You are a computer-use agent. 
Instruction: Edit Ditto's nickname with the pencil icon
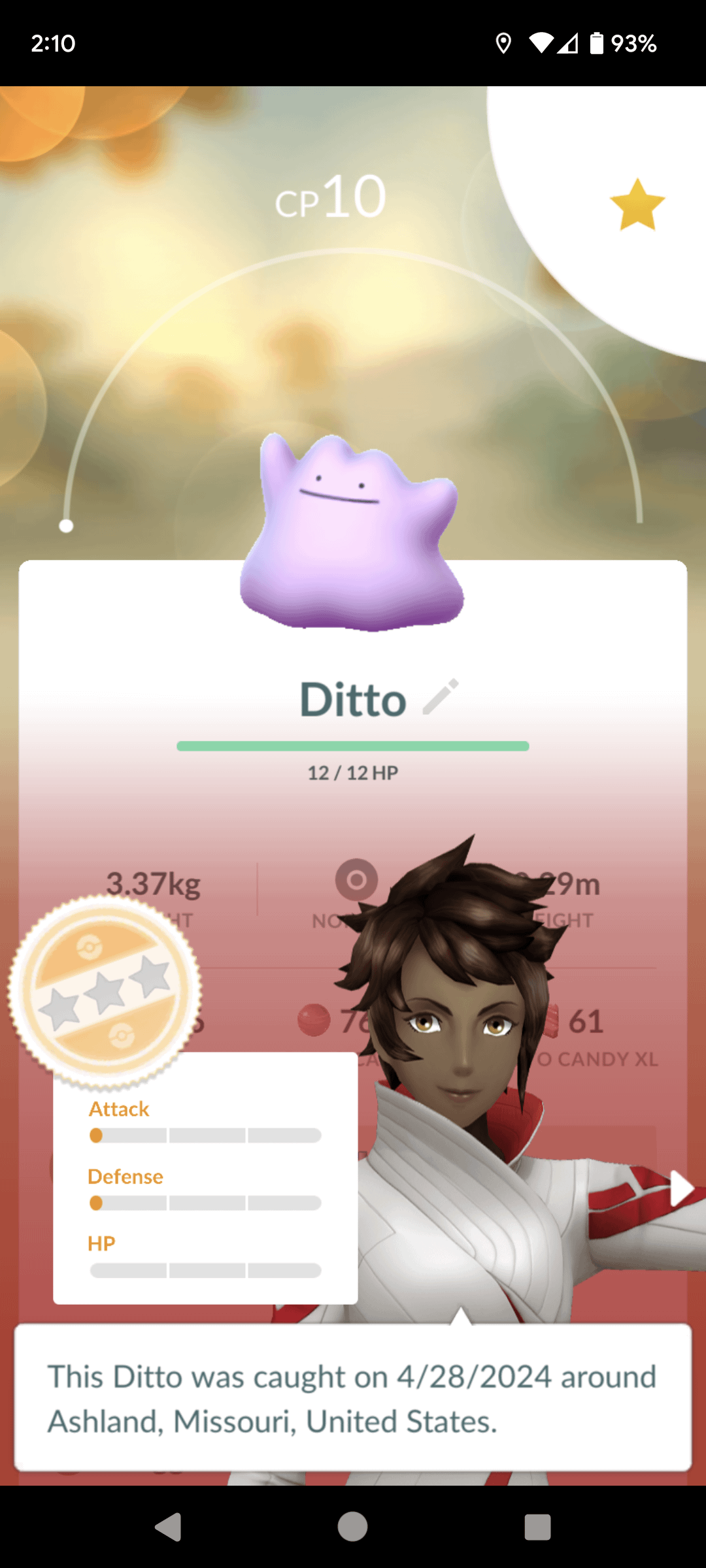[441, 696]
